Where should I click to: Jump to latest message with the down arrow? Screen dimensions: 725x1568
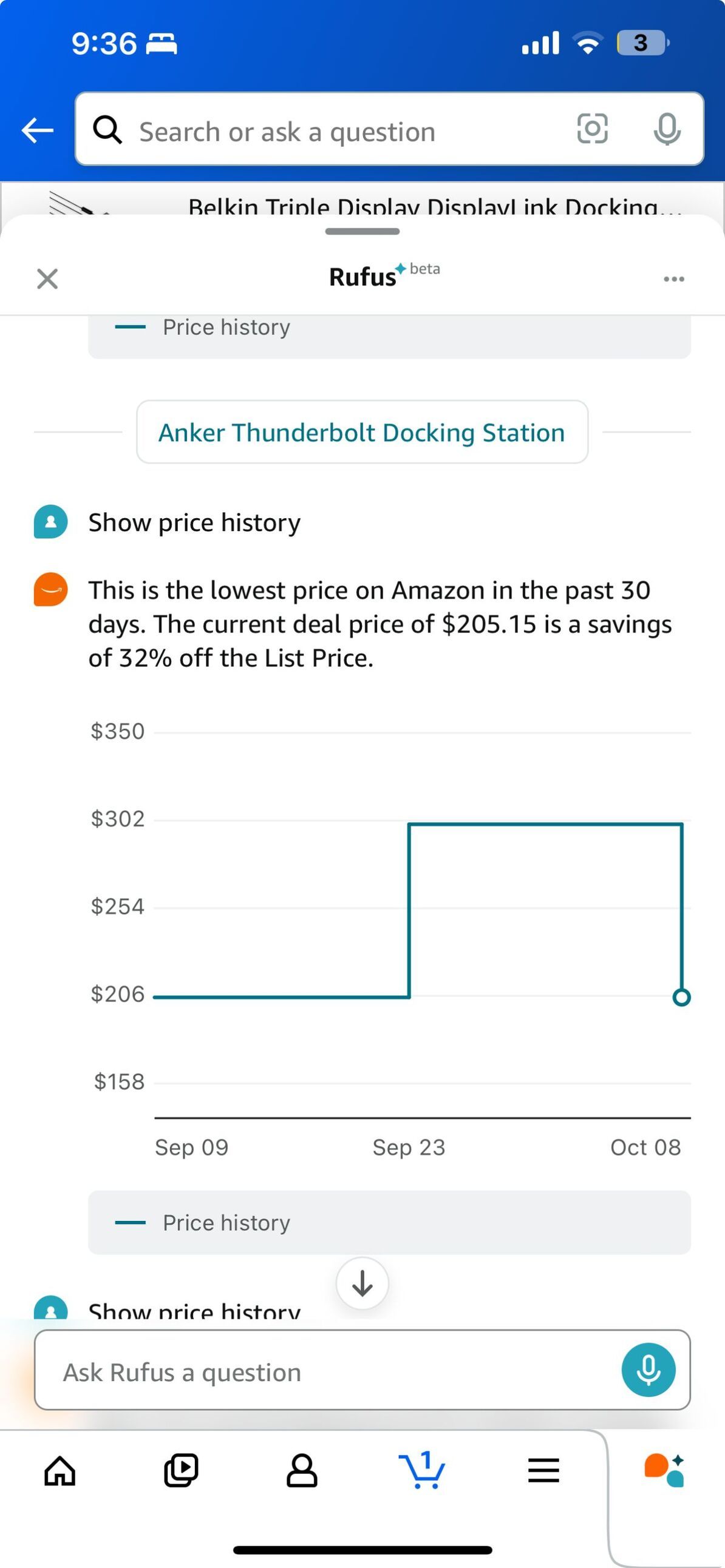click(x=362, y=1283)
